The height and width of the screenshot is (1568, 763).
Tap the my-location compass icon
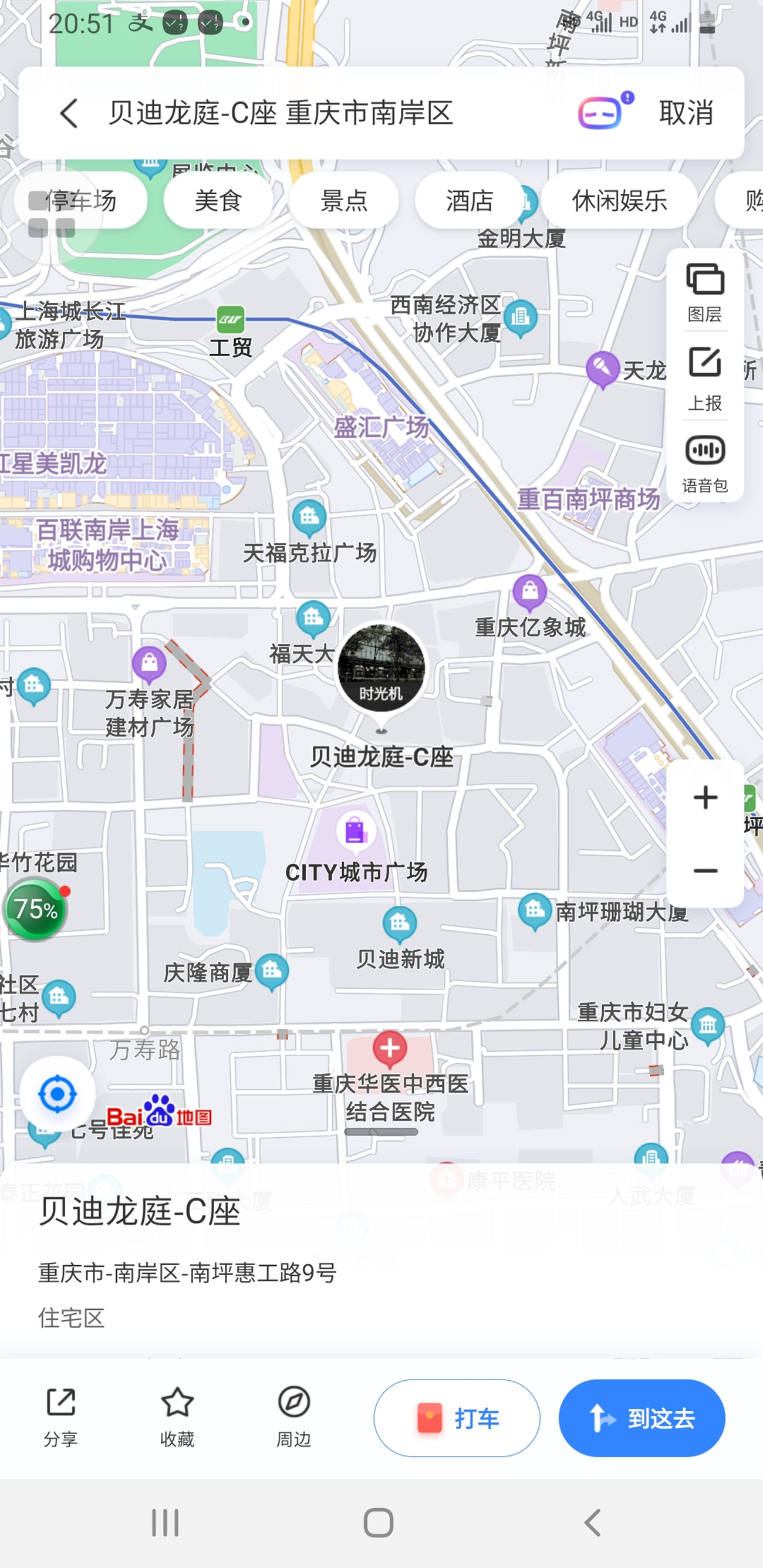pos(58,1093)
